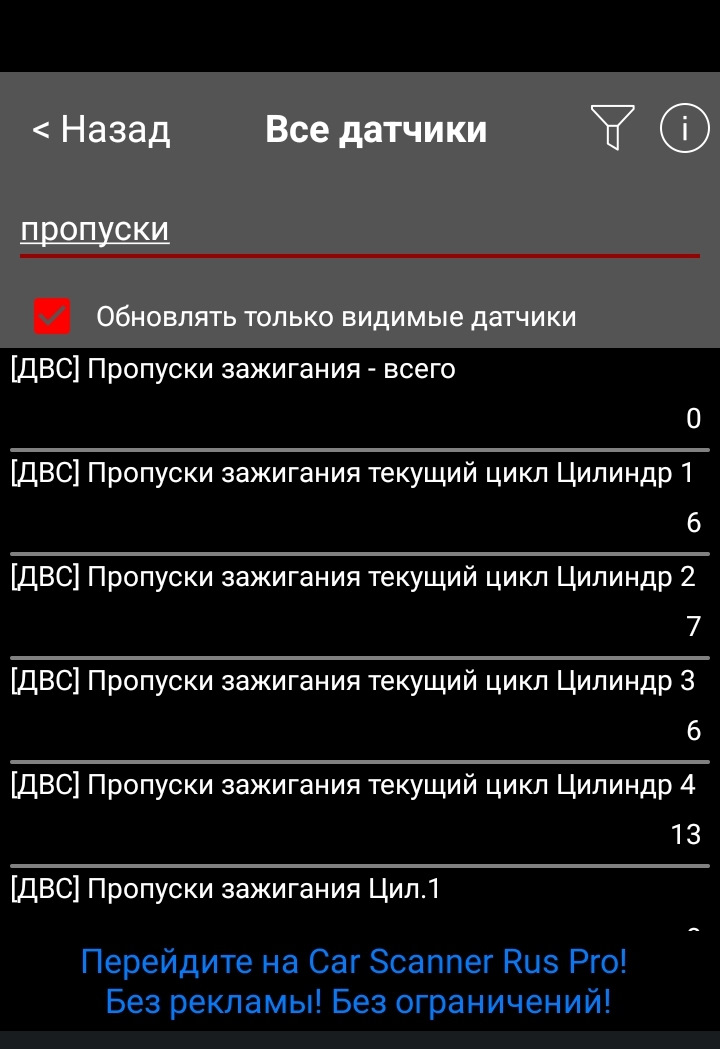Open the sensor filter funnel icon
The image size is (720, 1049).
click(612, 129)
